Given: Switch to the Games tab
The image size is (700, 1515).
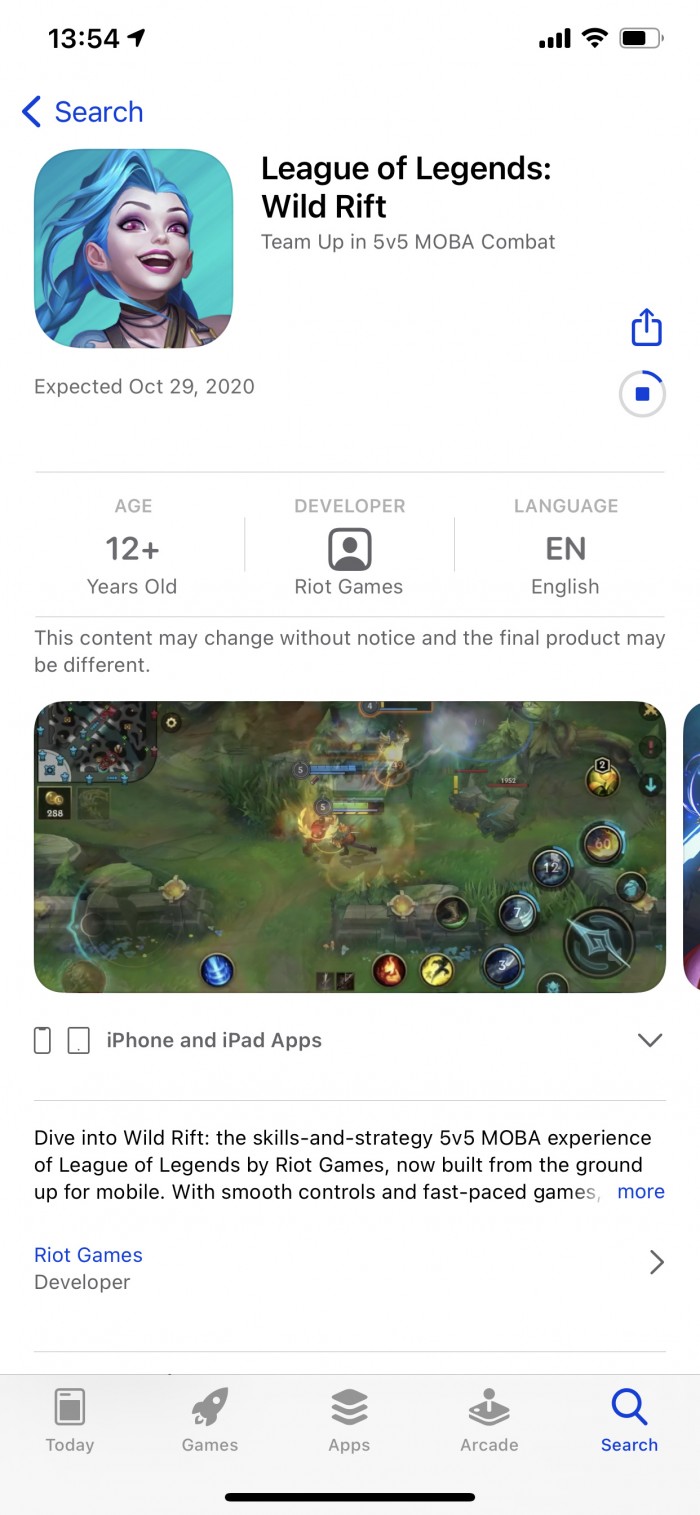Looking at the screenshot, I should [x=210, y=1420].
